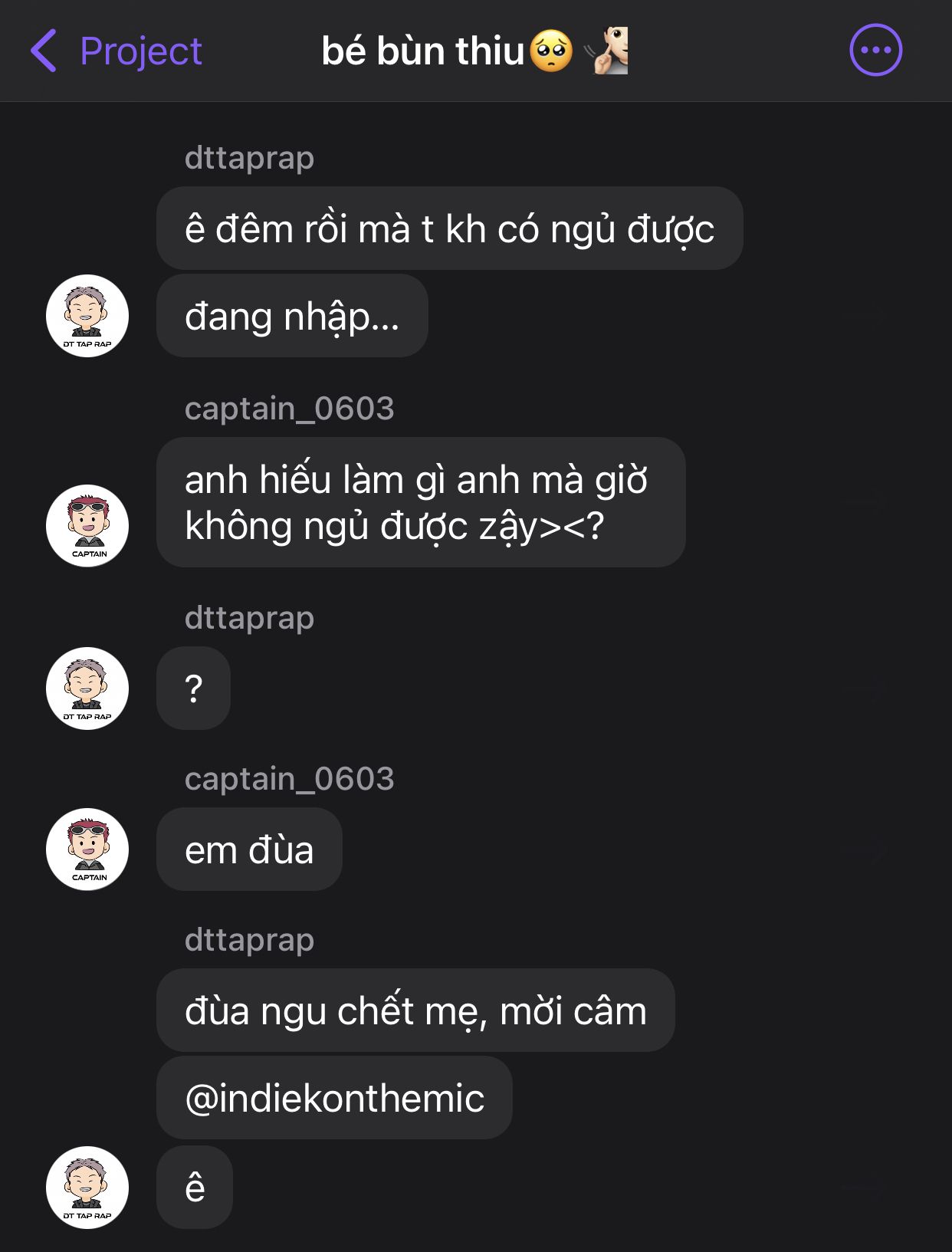Open captain_0603's avatar beside "em đùa"
Screen dimensions: 952x1252
point(87,849)
